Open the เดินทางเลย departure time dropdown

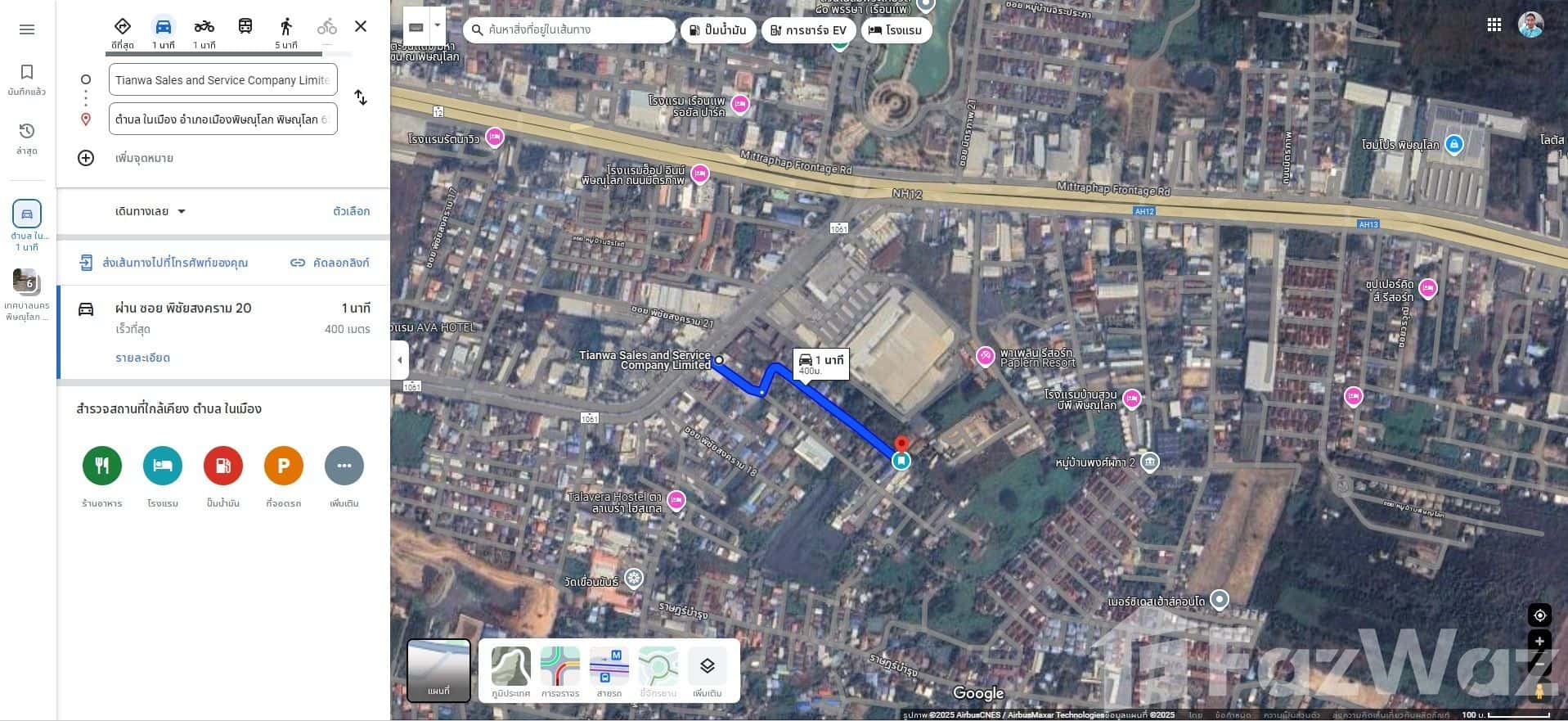[x=151, y=211]
